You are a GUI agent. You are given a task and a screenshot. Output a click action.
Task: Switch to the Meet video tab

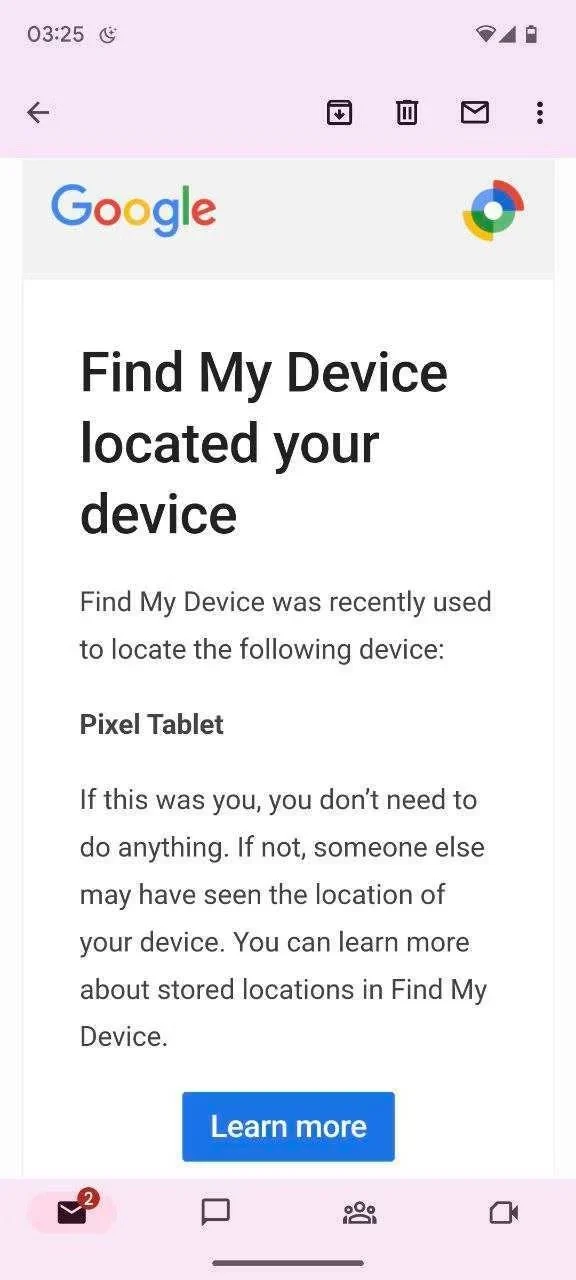[503, 1212]
